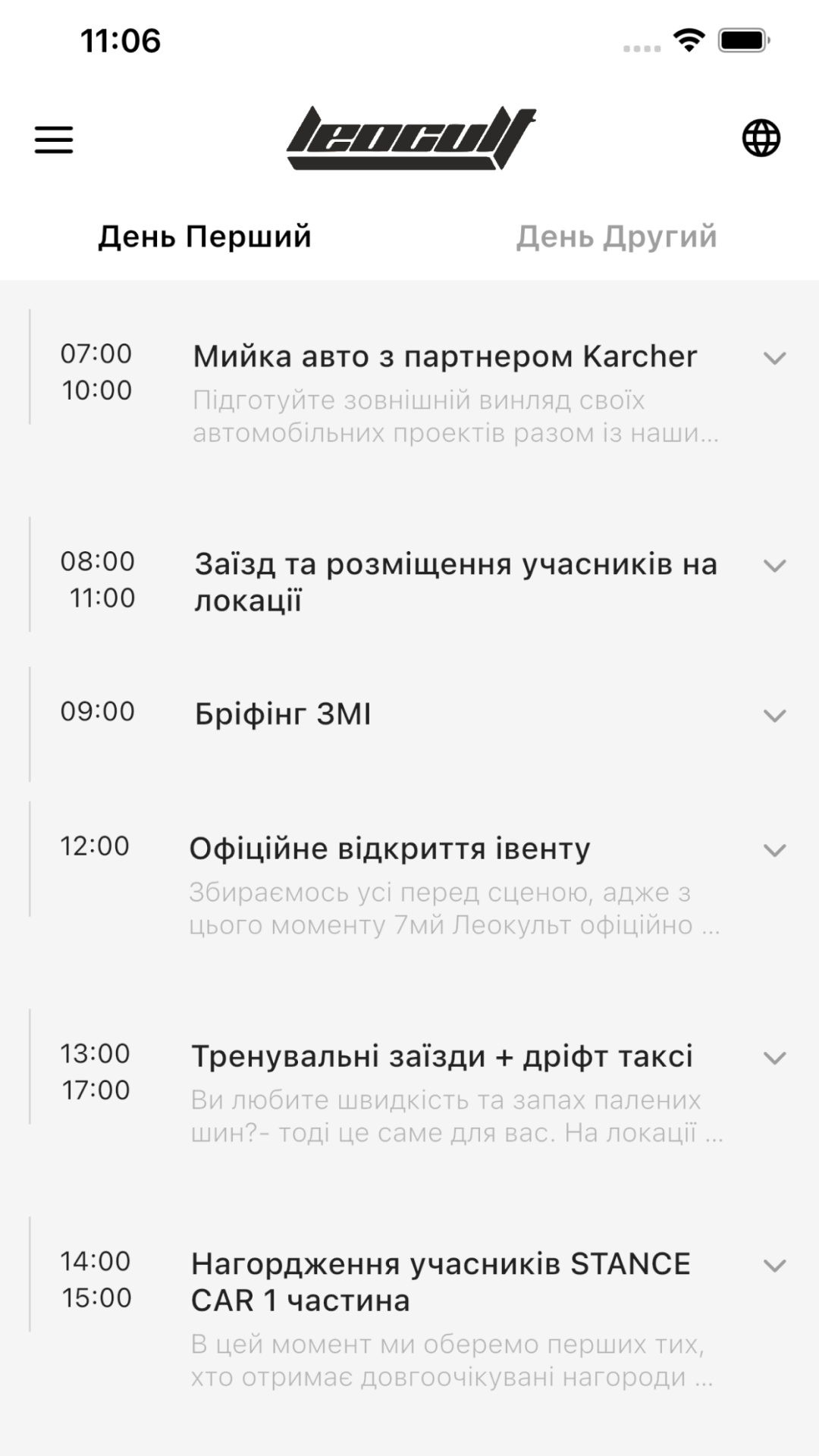The height and width of the screenshot is (1456, 819).
Task: Expand Нагородження учасників STANCE CAR 1 частина
Action: click(774, 1265)
